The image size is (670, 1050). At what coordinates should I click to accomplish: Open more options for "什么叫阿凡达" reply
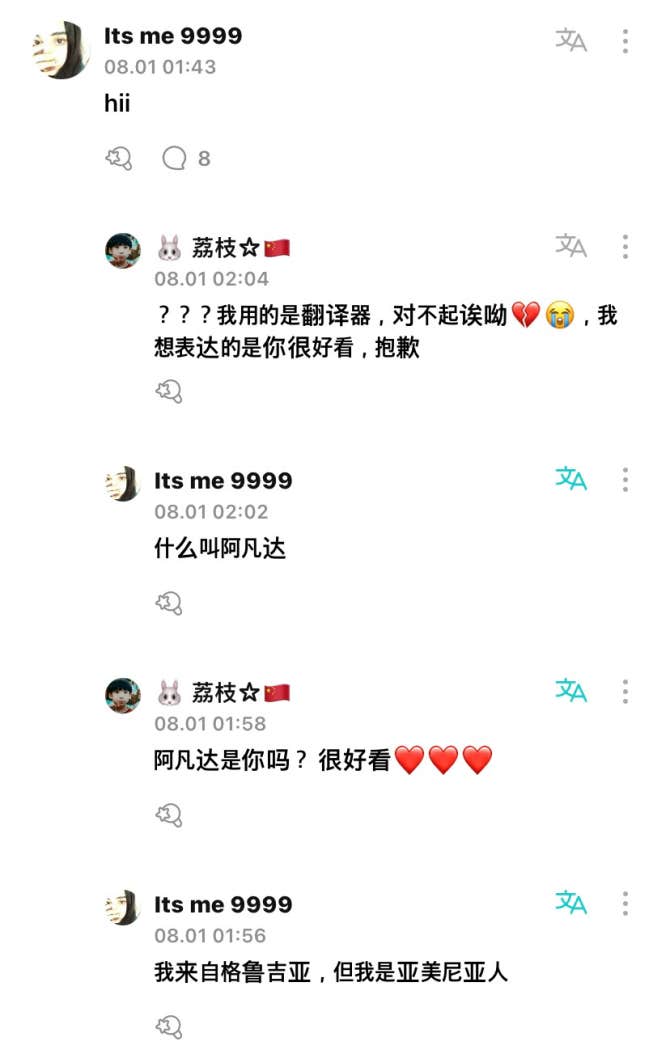(625, 479)
